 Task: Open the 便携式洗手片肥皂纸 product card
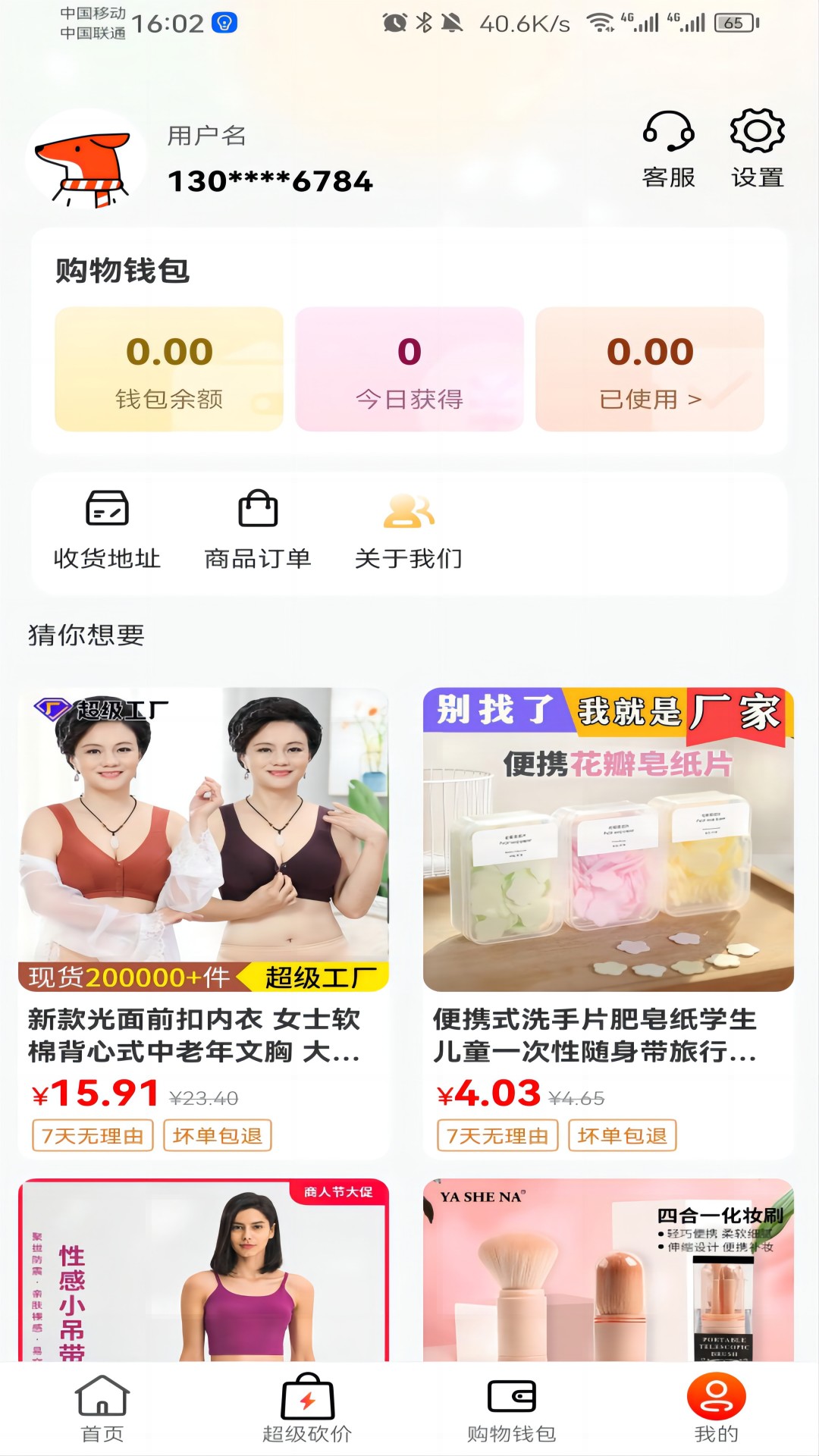click(608, 910)
